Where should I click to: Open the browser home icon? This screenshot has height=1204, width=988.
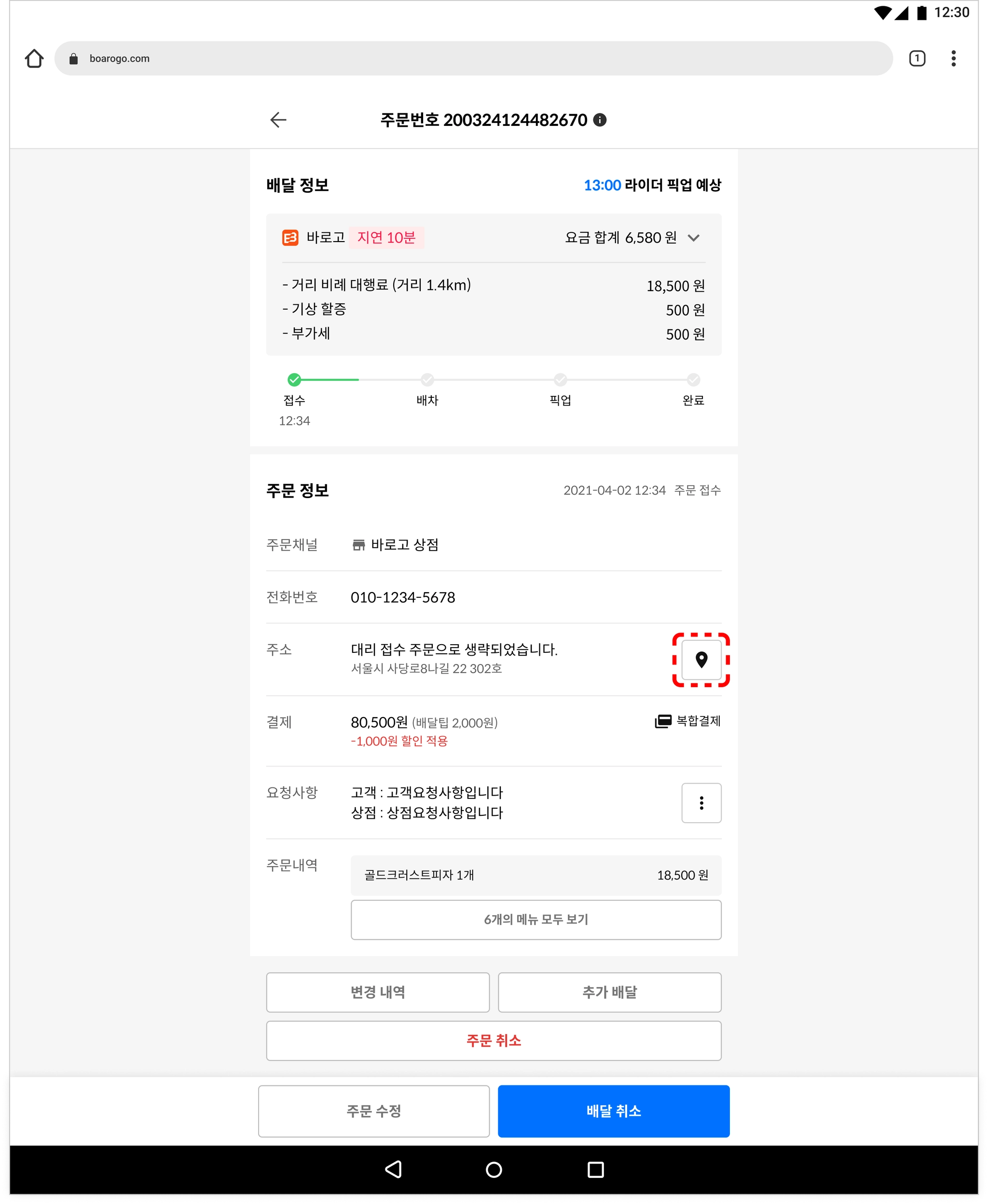pos(34,58)
